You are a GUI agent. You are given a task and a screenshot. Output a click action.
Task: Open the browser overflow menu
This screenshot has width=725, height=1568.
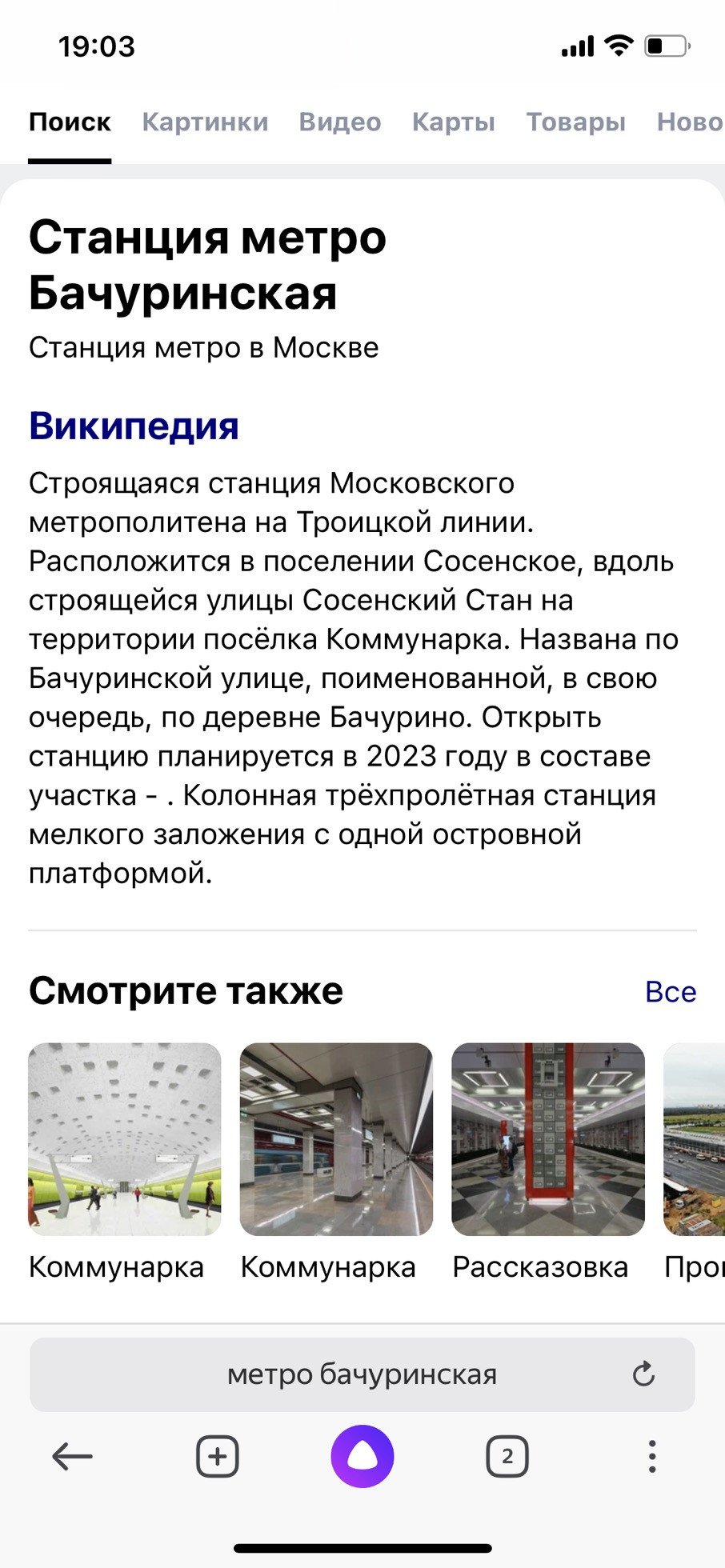pos(652,1457)
